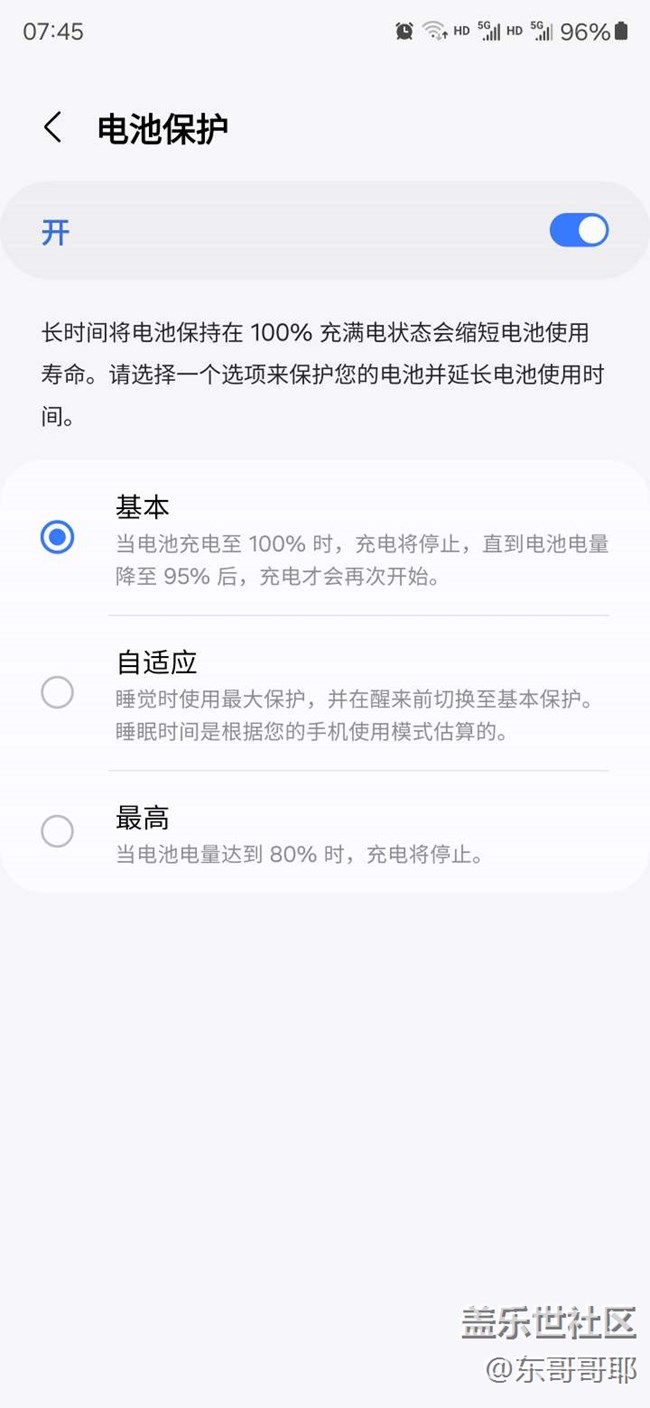The image size is (650, 1408).
Task: Go back from the 电池保护 page
Action: coord(53,128)
